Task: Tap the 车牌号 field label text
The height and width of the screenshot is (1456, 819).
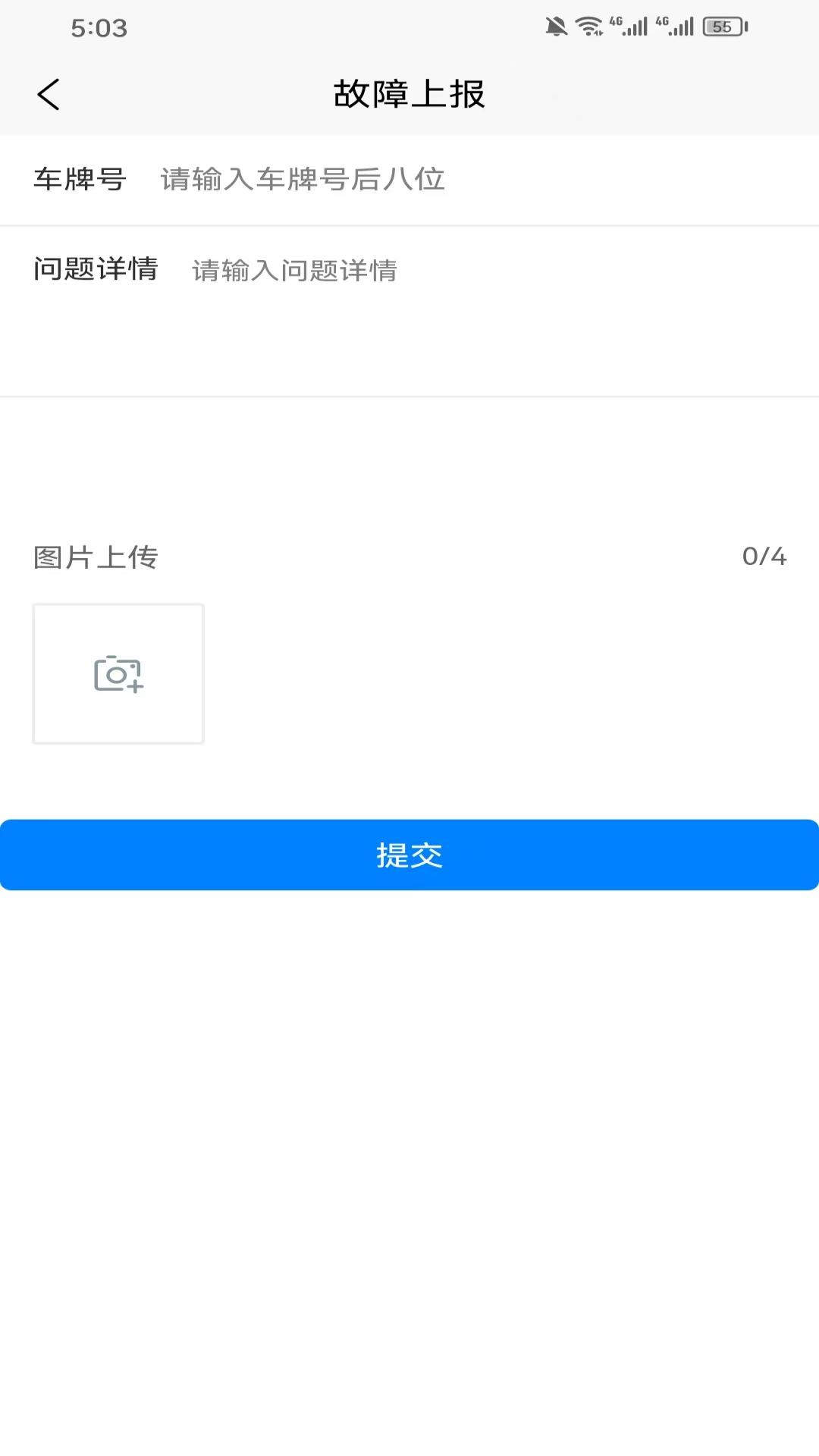Action: coord(81,180)
